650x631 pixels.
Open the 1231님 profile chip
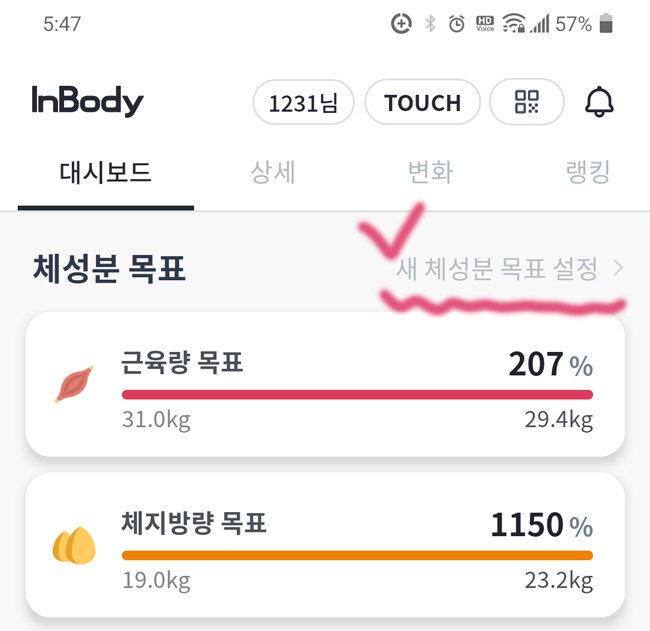point(304,102)
